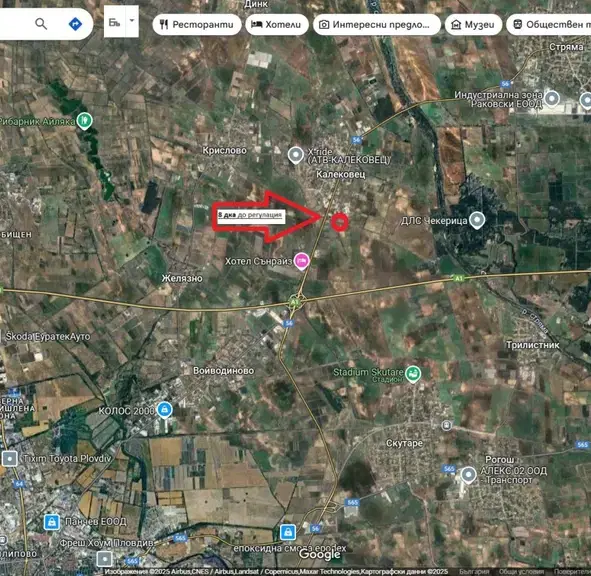
Task: Filter the map by Хотели
Action: pyautogui.click(x=277, y=25)
